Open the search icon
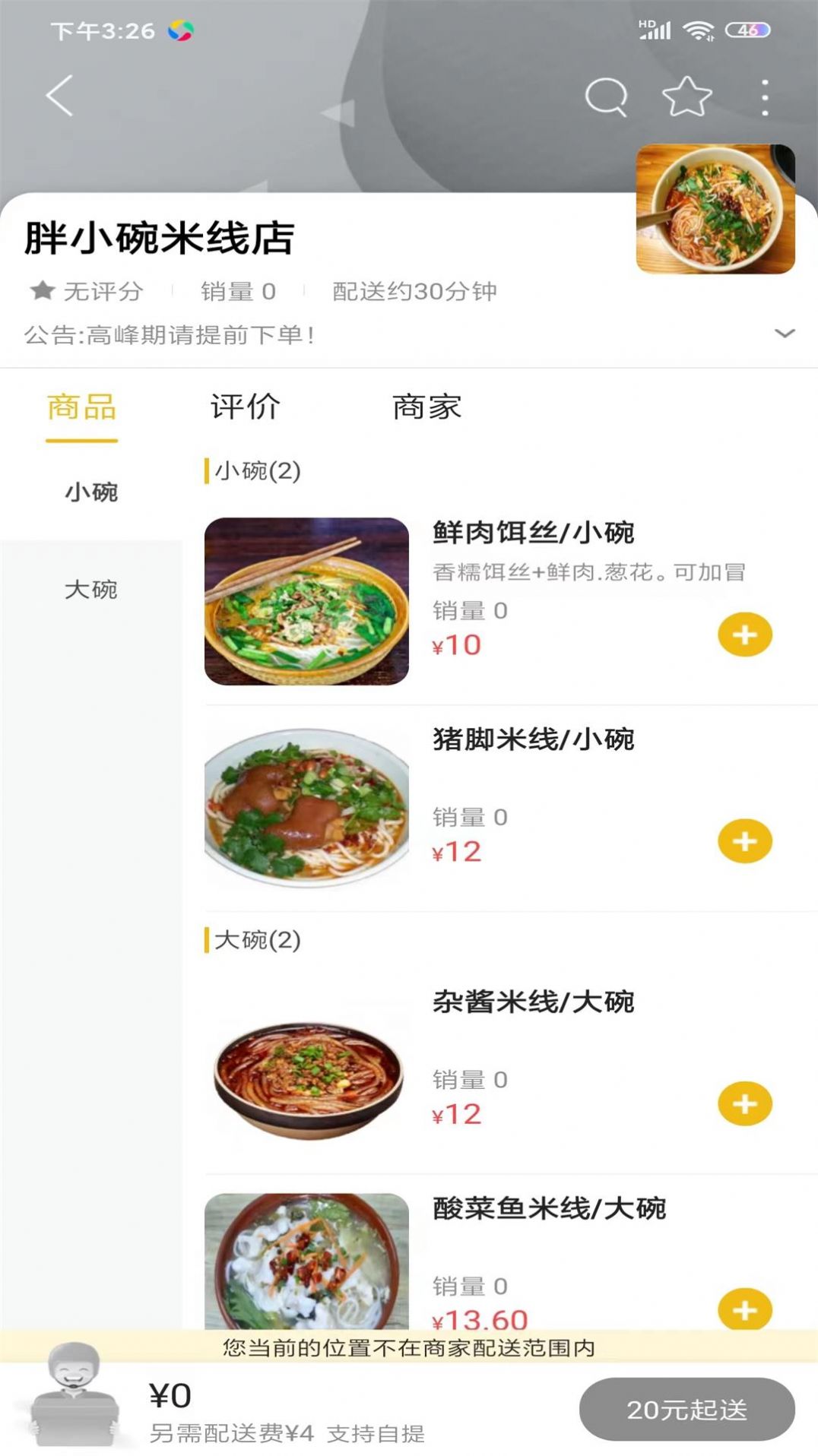 pos(606,95)
